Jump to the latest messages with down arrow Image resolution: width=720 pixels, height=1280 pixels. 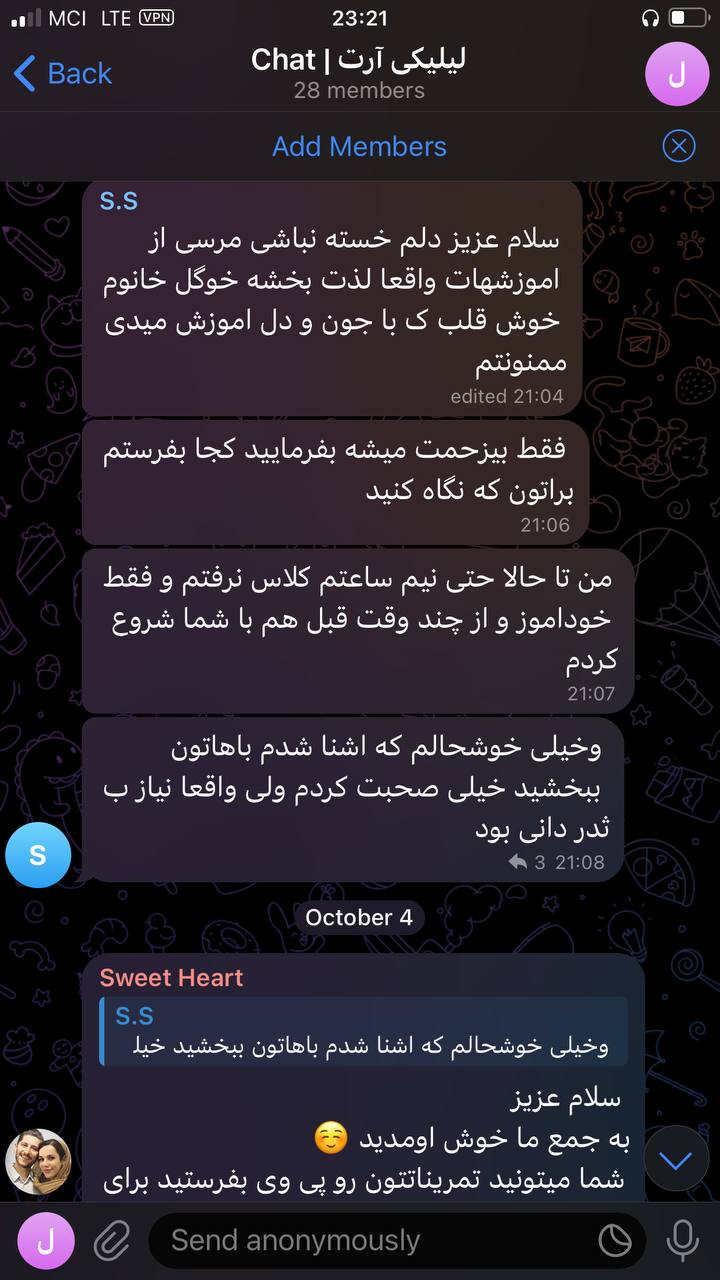click(x=677, y=1162)
